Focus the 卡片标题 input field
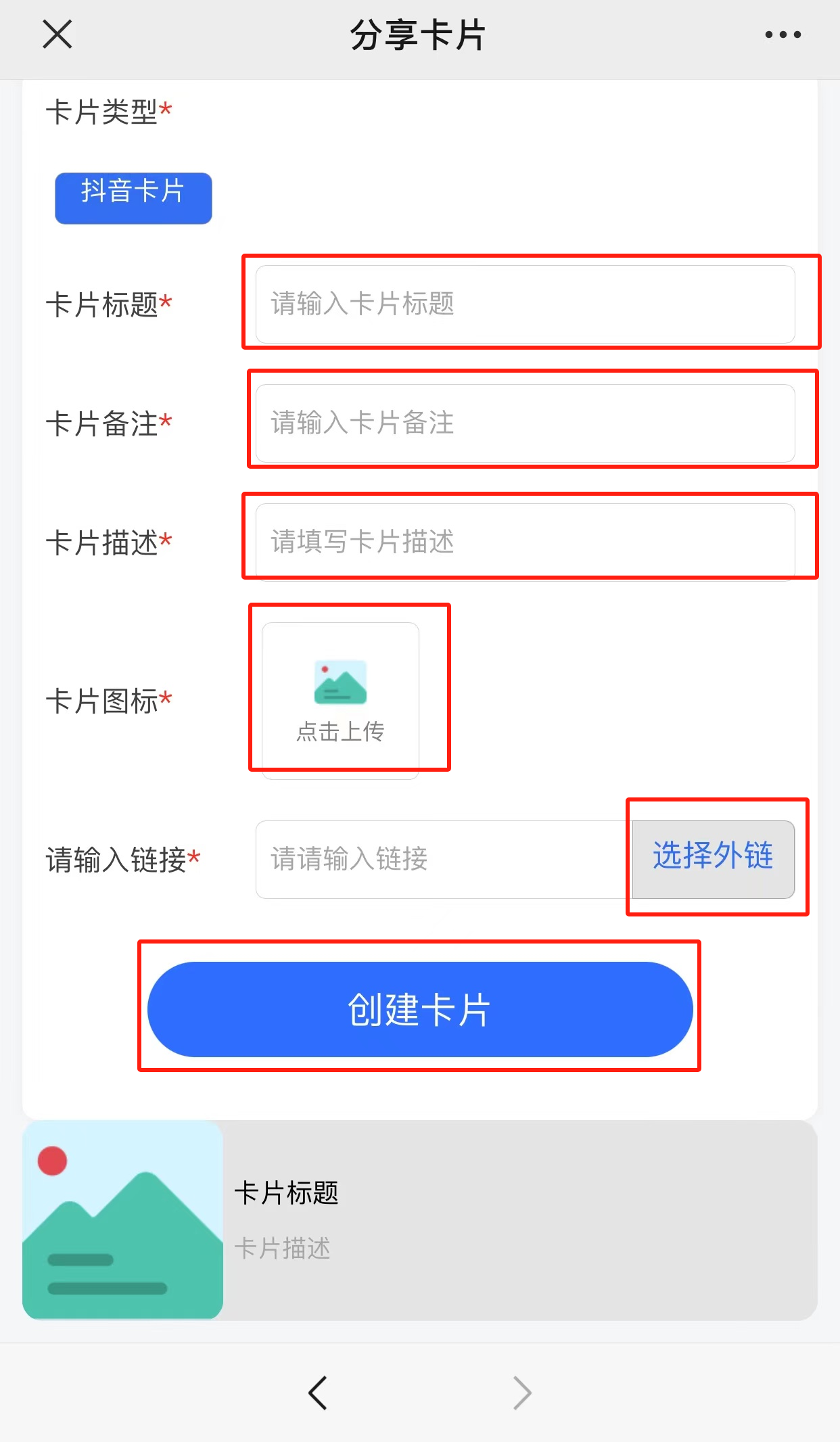The width and height of the screenshot is (840, 1442). (x=525, y=304)
